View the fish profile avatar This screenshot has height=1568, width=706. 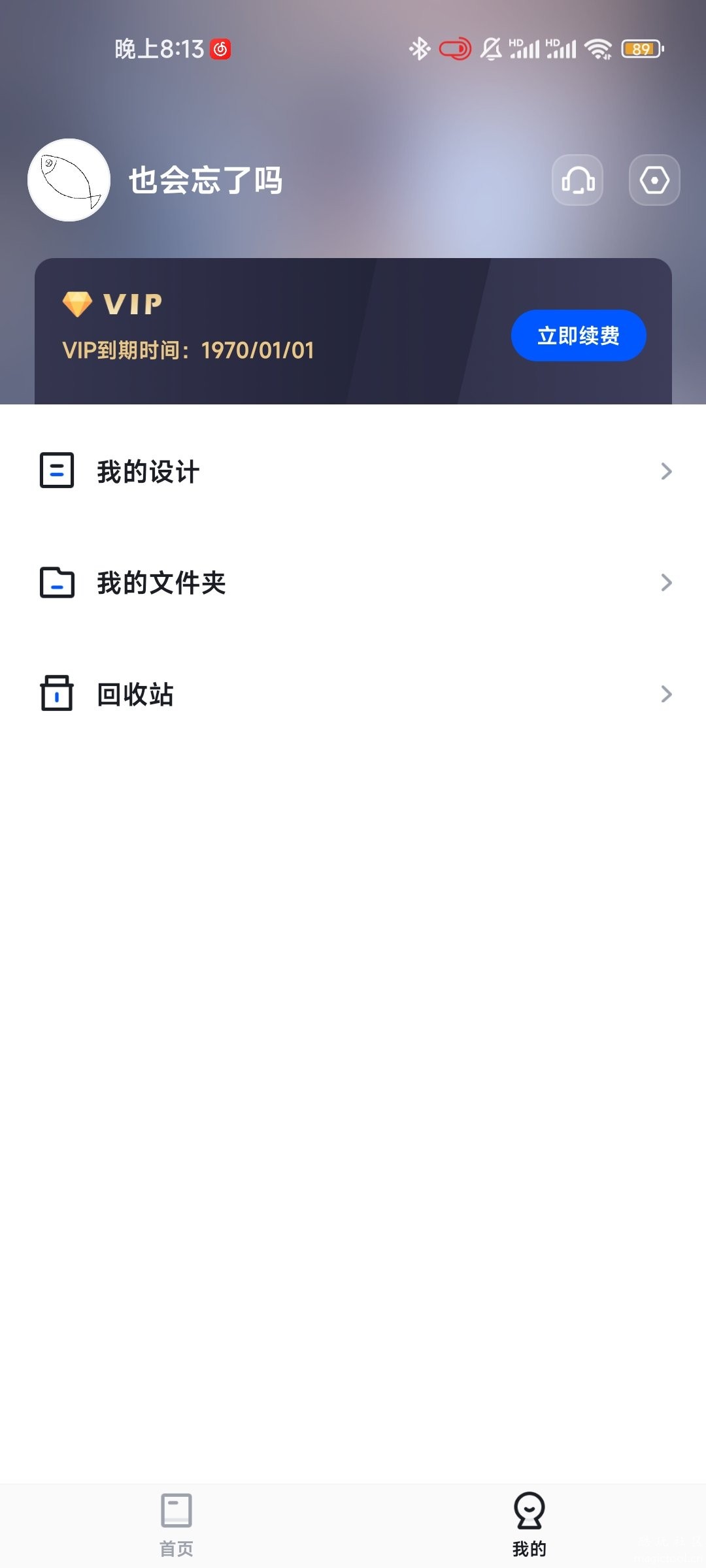click(69, 180)
